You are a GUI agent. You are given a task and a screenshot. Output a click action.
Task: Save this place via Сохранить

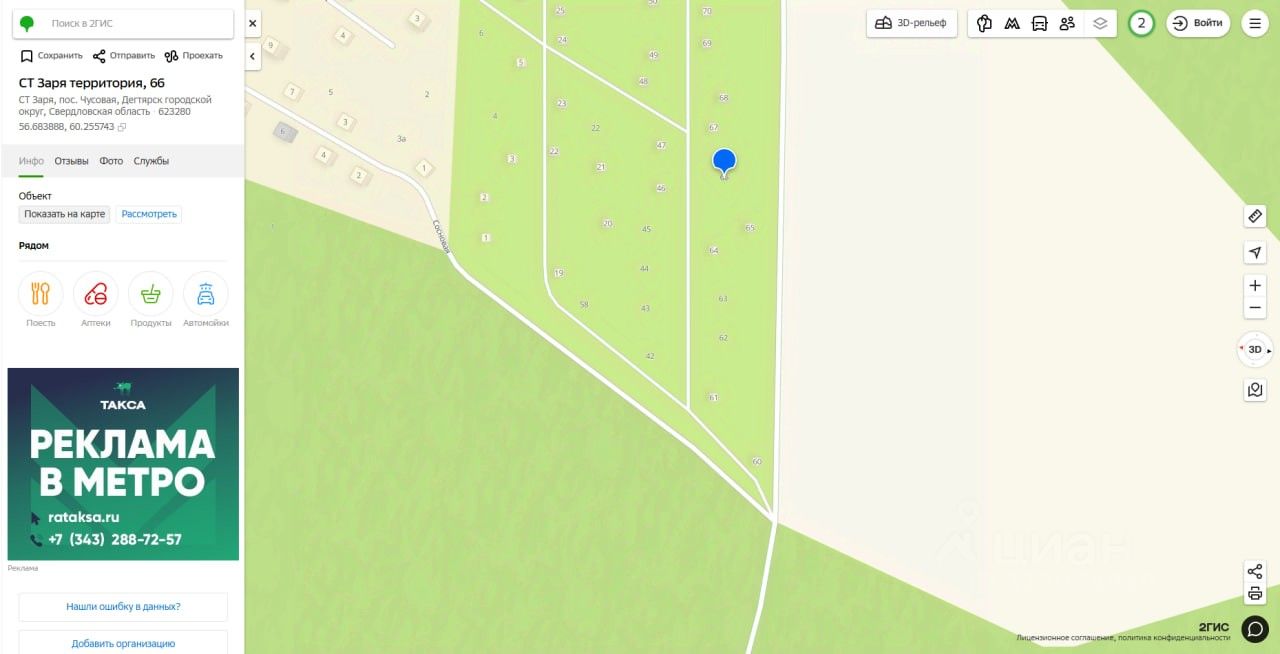(51, 56)
